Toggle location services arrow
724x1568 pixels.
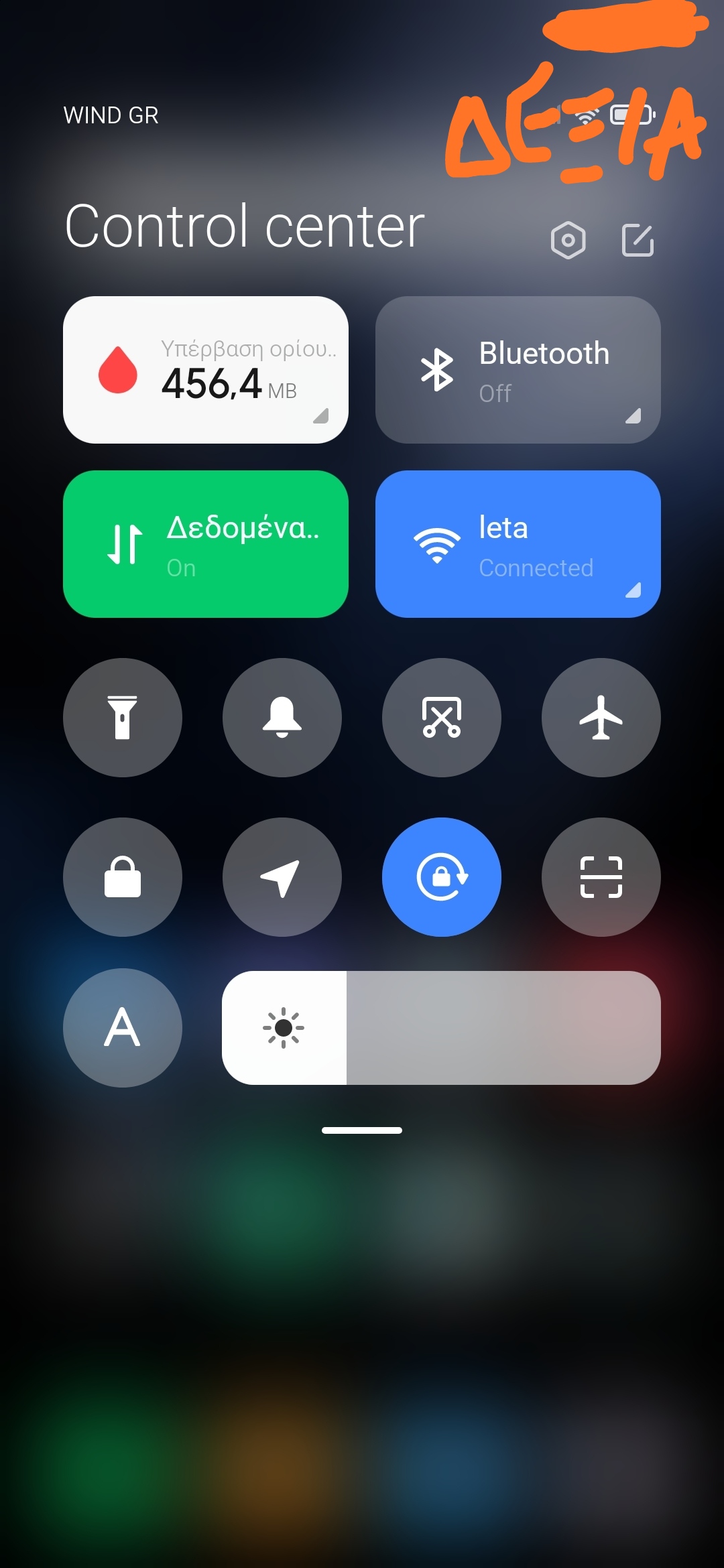(282, 877)
